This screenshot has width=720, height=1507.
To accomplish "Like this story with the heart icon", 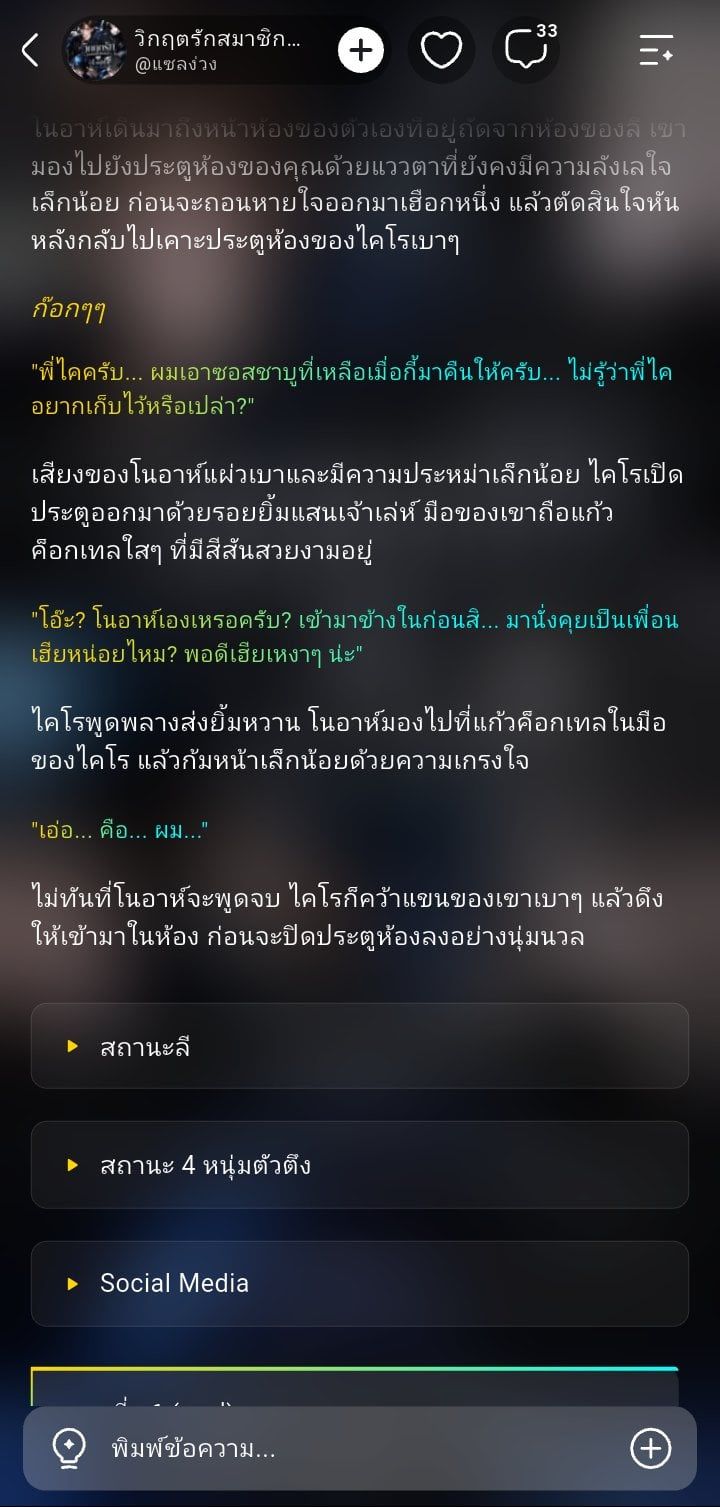I will point(441,50).
